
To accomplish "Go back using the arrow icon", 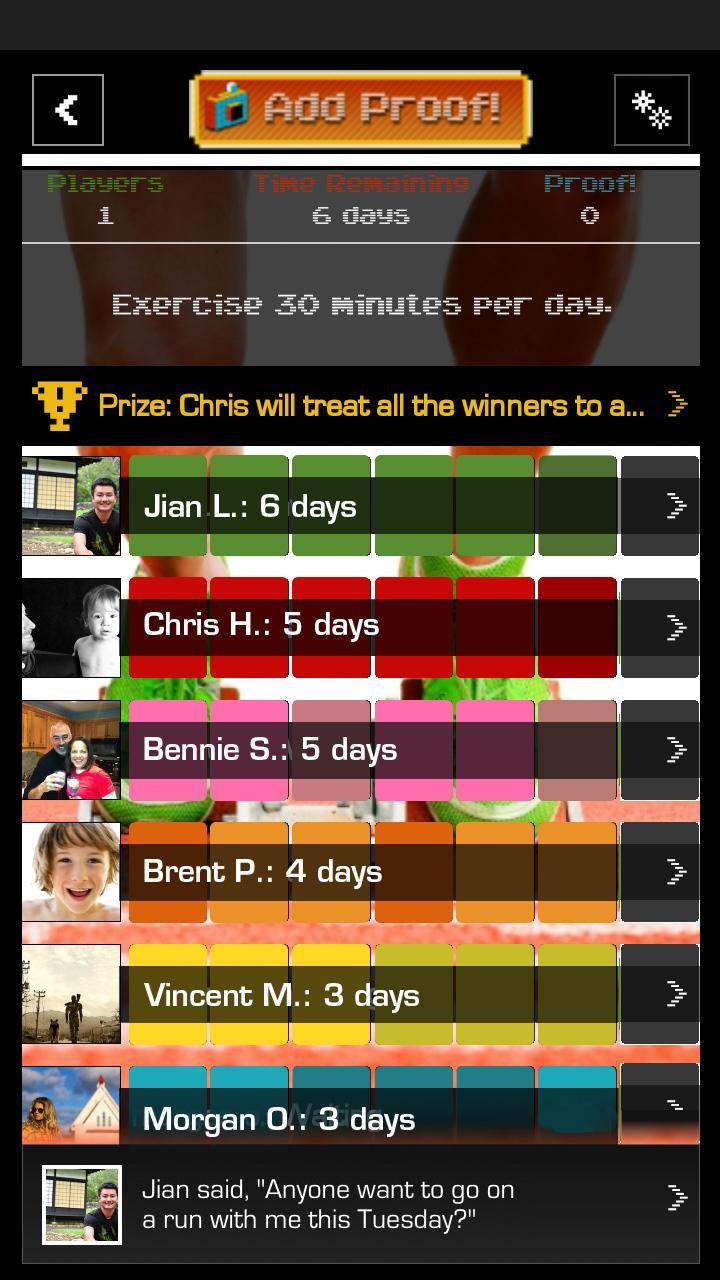I will (67, 110).
